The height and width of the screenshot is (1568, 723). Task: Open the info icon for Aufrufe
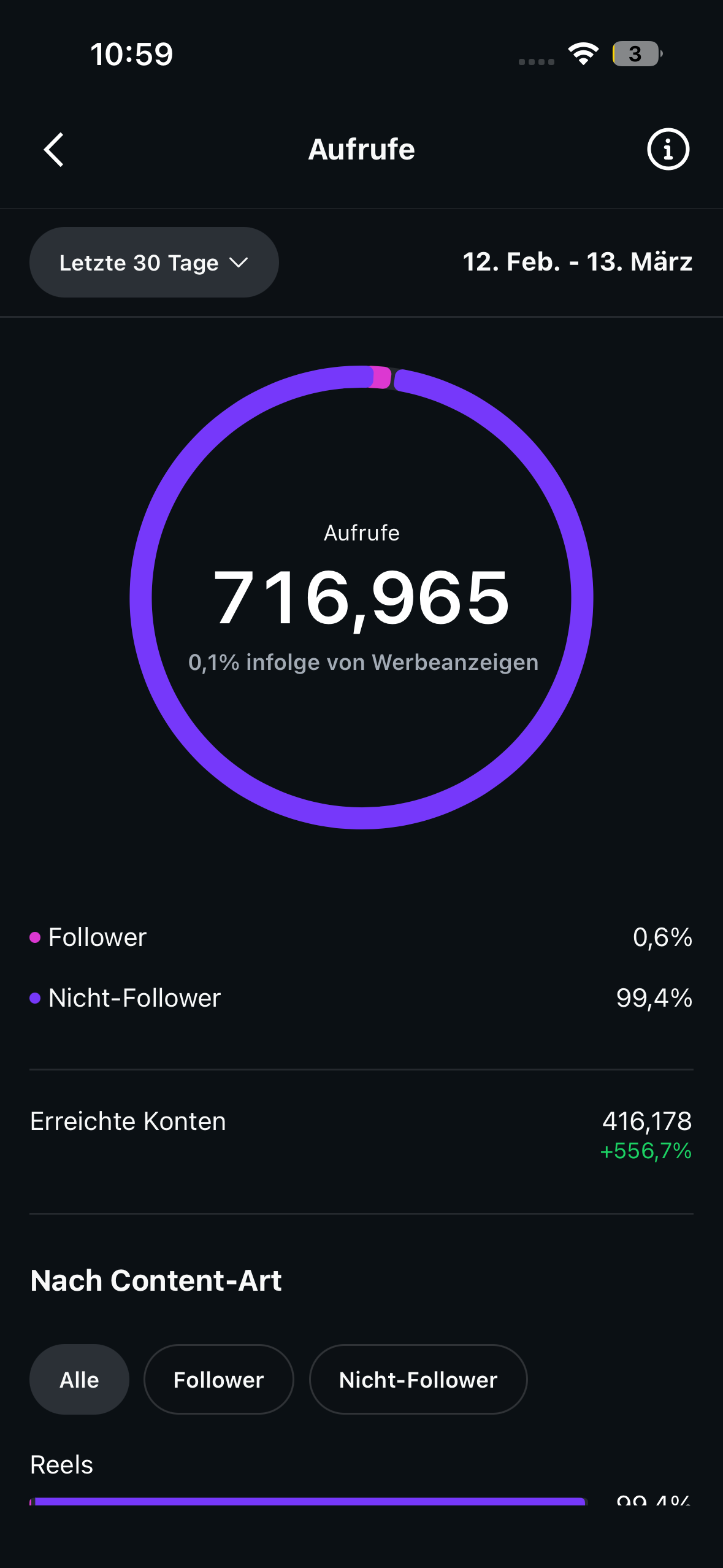[668, 150]
